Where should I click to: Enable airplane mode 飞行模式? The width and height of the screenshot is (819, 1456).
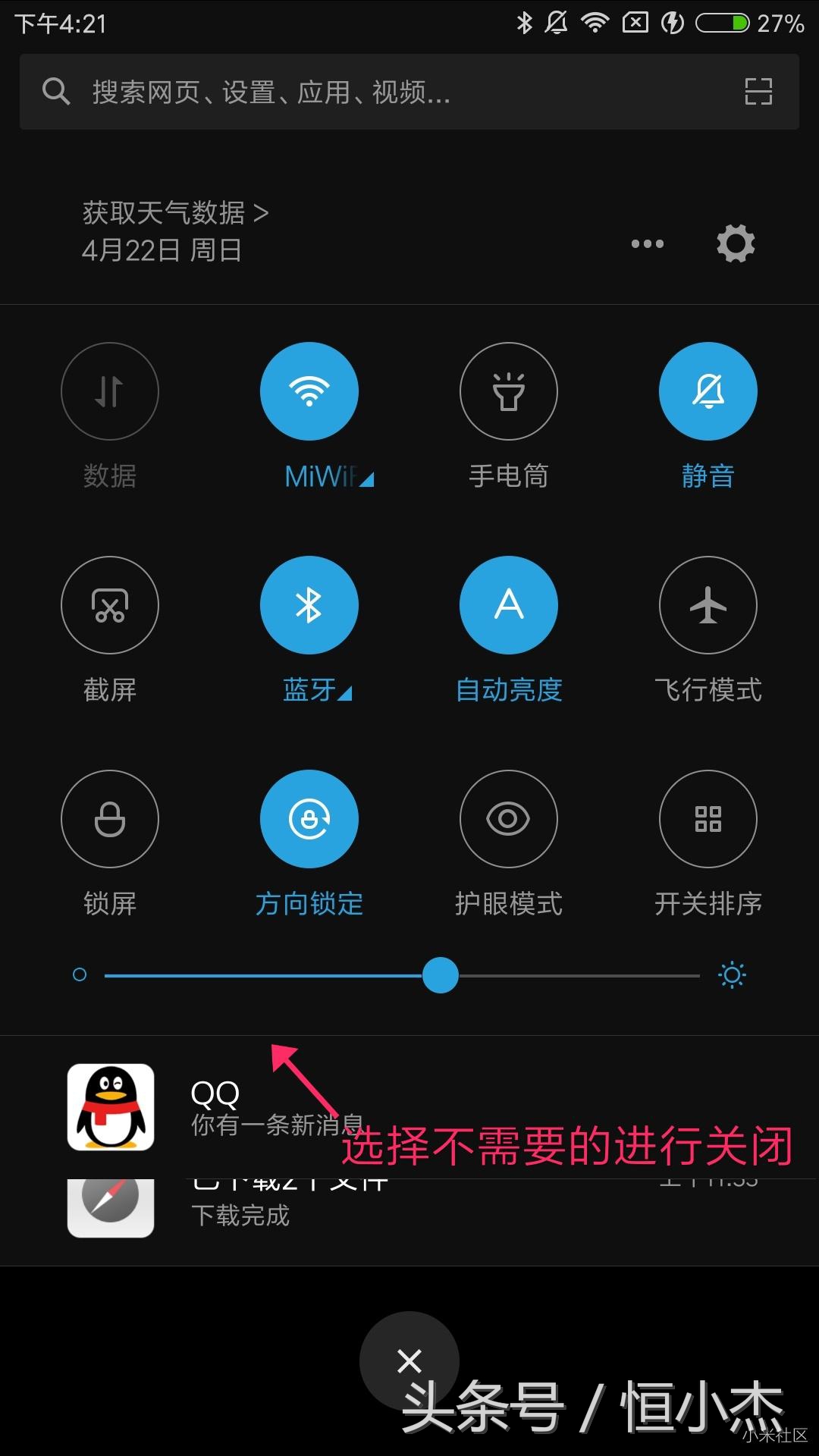point(708,605)
